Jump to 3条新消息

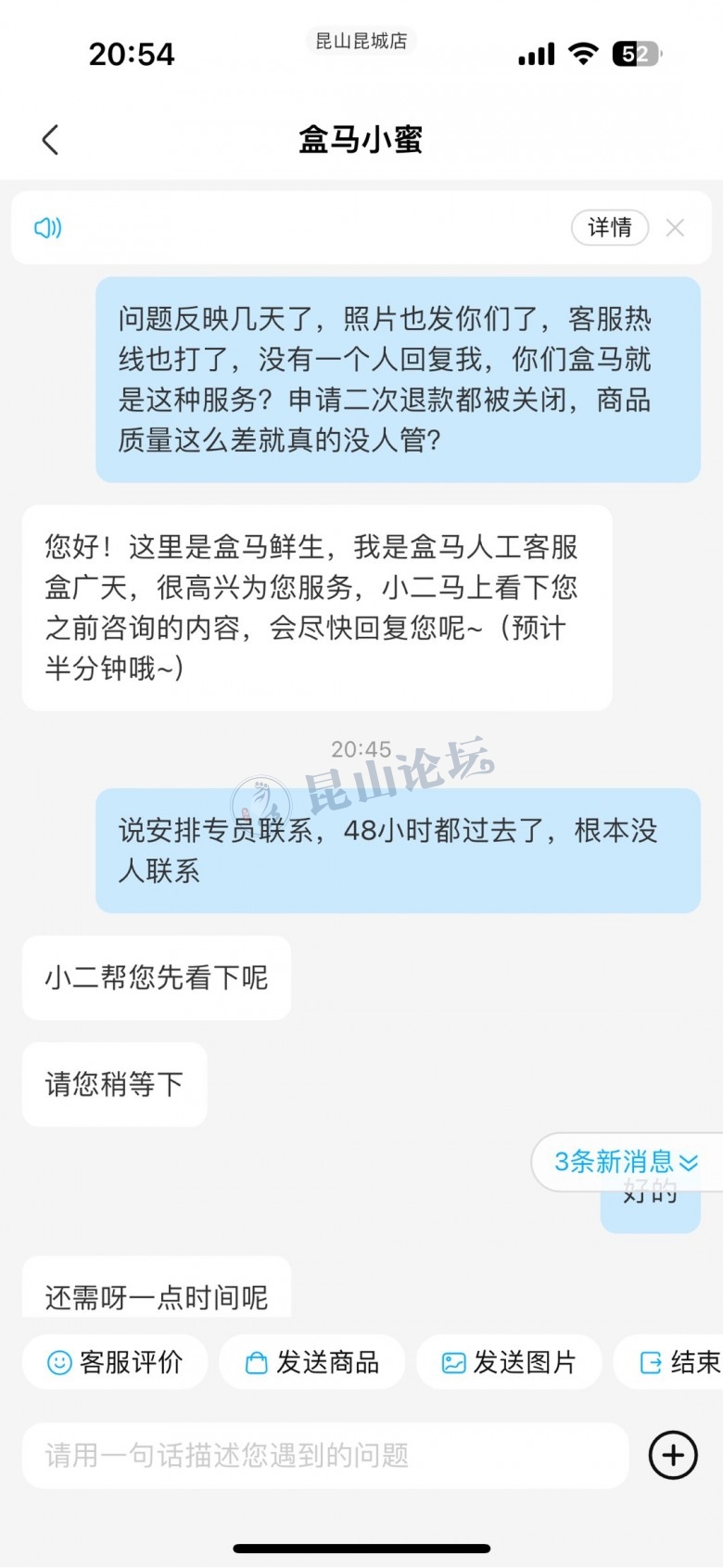click(x=626, y=1161)
